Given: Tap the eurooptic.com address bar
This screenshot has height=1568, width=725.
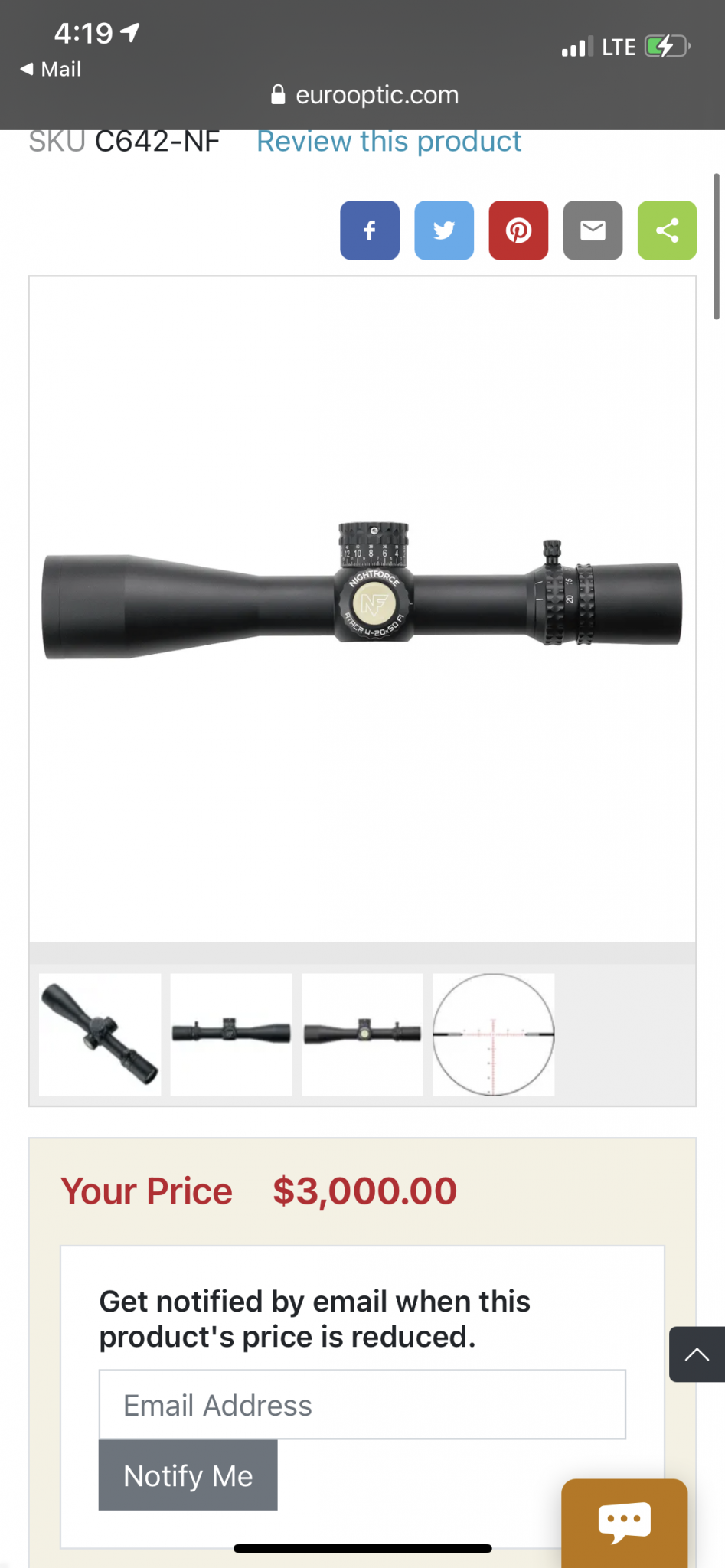Looking at the screenshot, I should (364, 95).
